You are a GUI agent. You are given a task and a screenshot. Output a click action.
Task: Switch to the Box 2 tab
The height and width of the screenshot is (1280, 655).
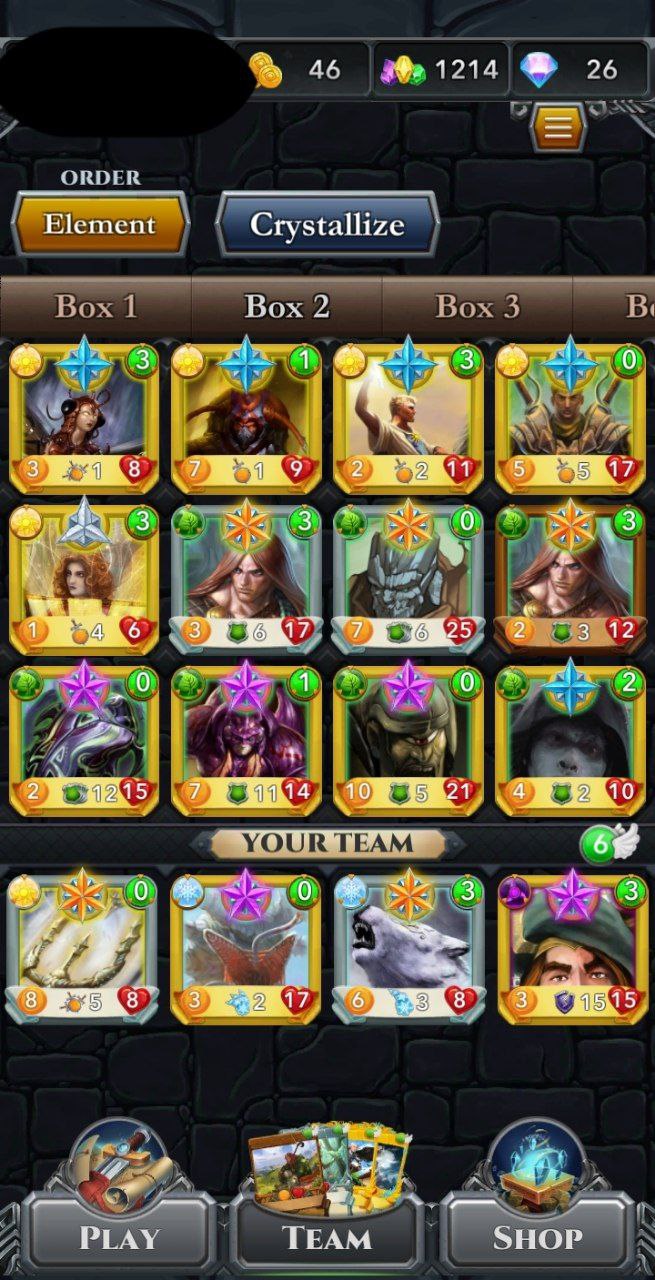coord(287,306)
